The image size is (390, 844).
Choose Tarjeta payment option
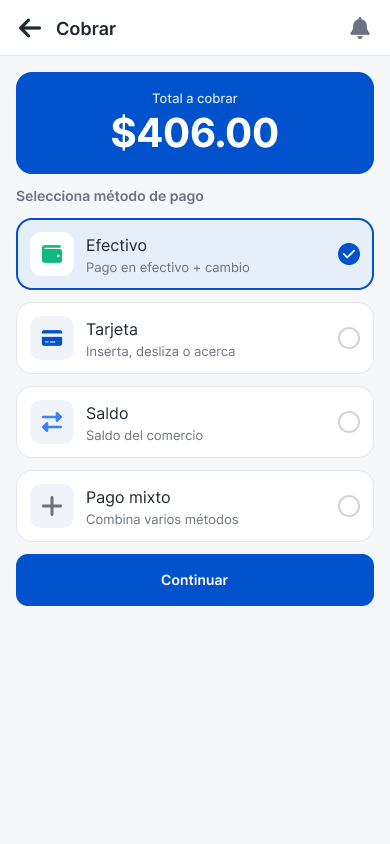pyautogui.click(x=195, y=338)
